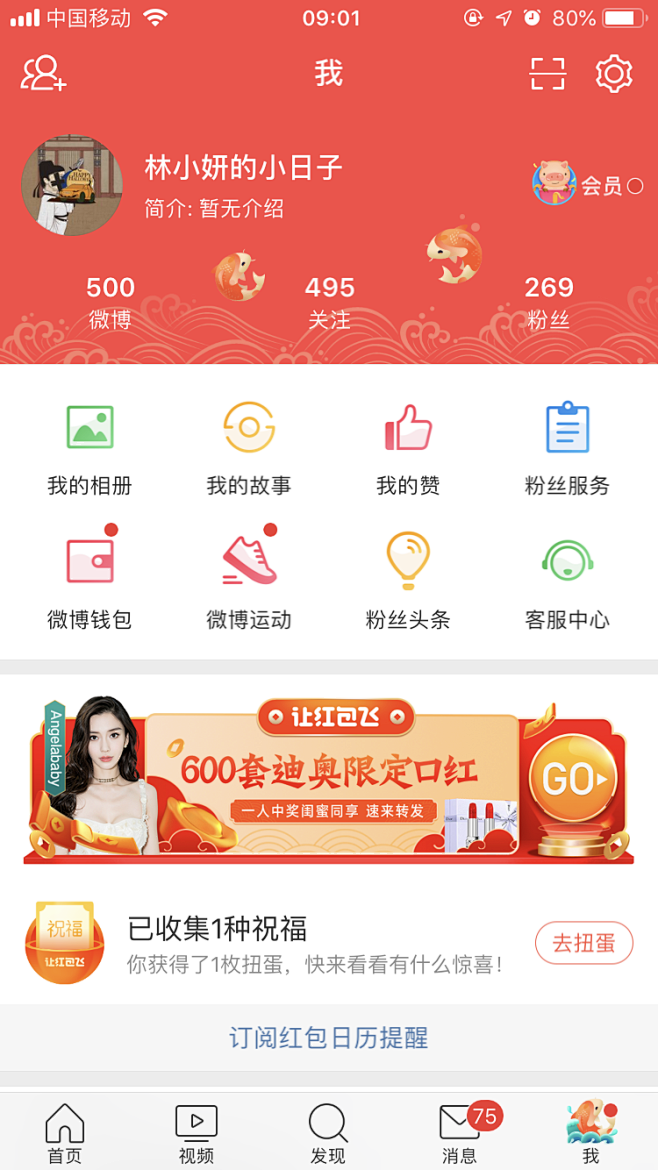
Task: Tap the 去扭蛋 button
Action: point(584,942)
